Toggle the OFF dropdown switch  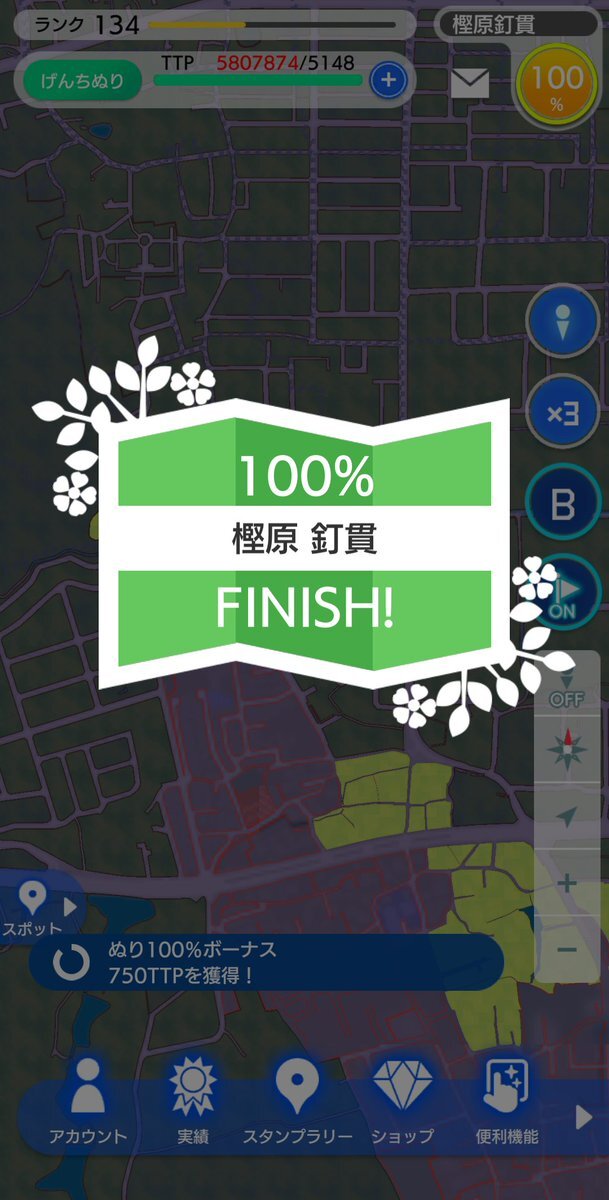(x=567, y=683)
